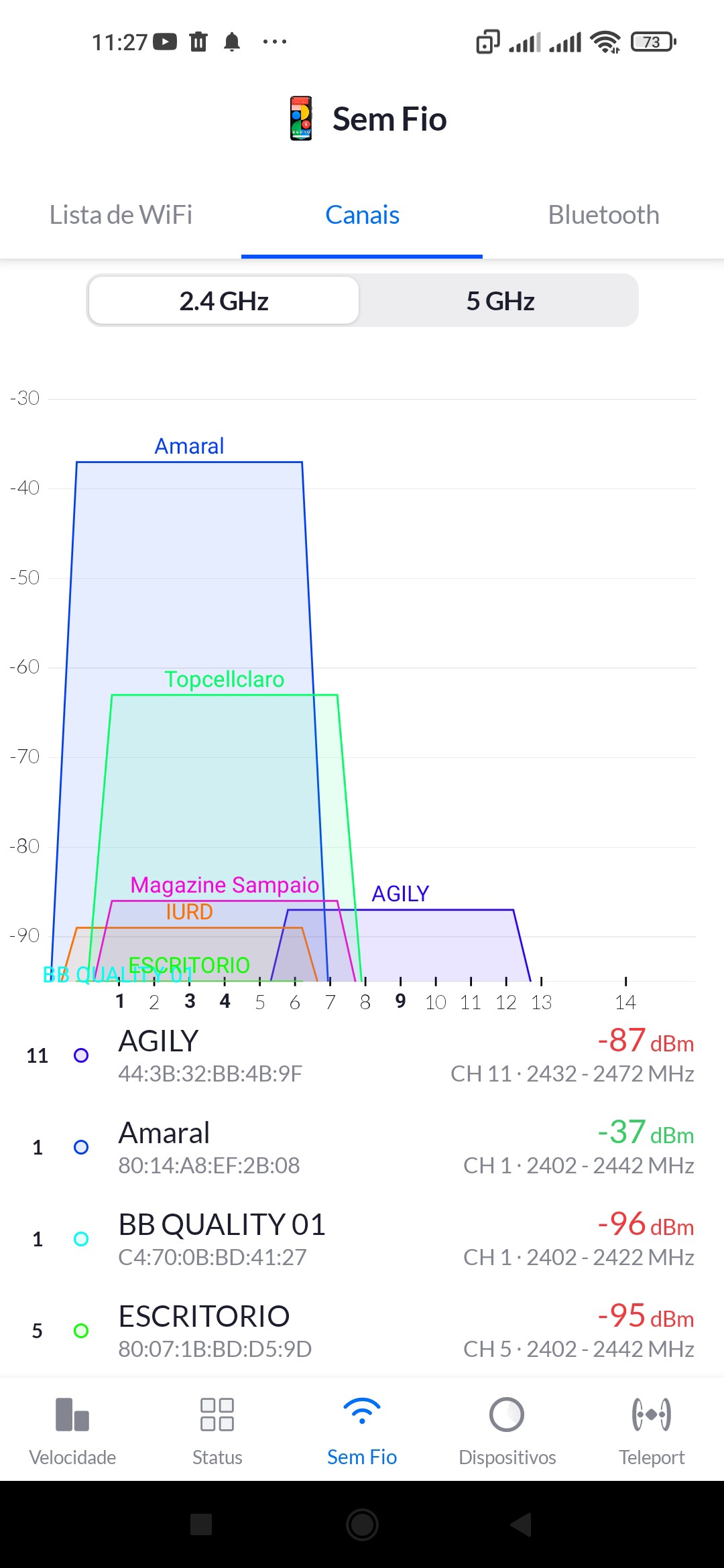Viewport: 724px width, 1568px height.
Task: Switch to the 5 GHz band
Action: [x=500, y=301]
